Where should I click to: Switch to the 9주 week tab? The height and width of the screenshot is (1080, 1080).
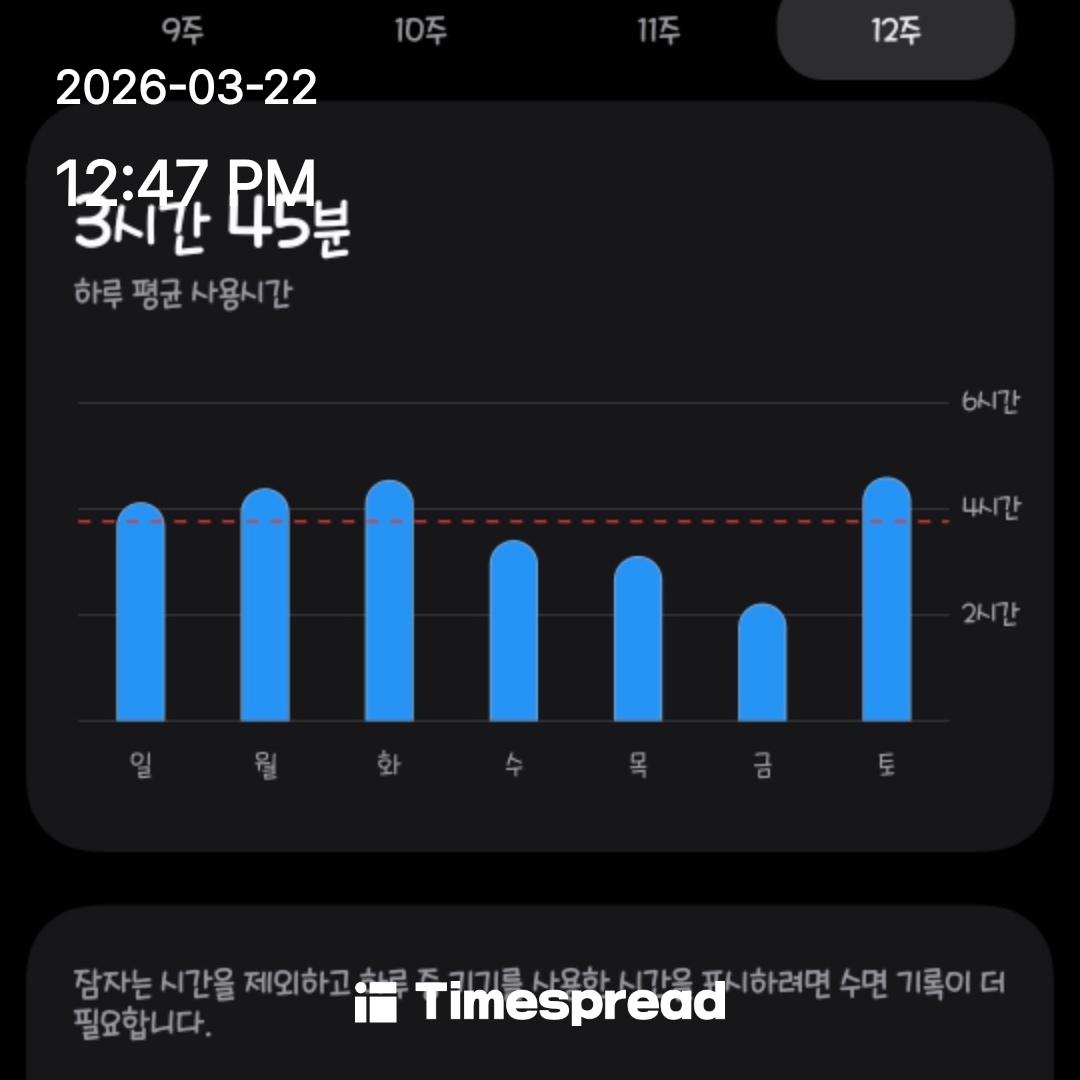click(182, 32)
